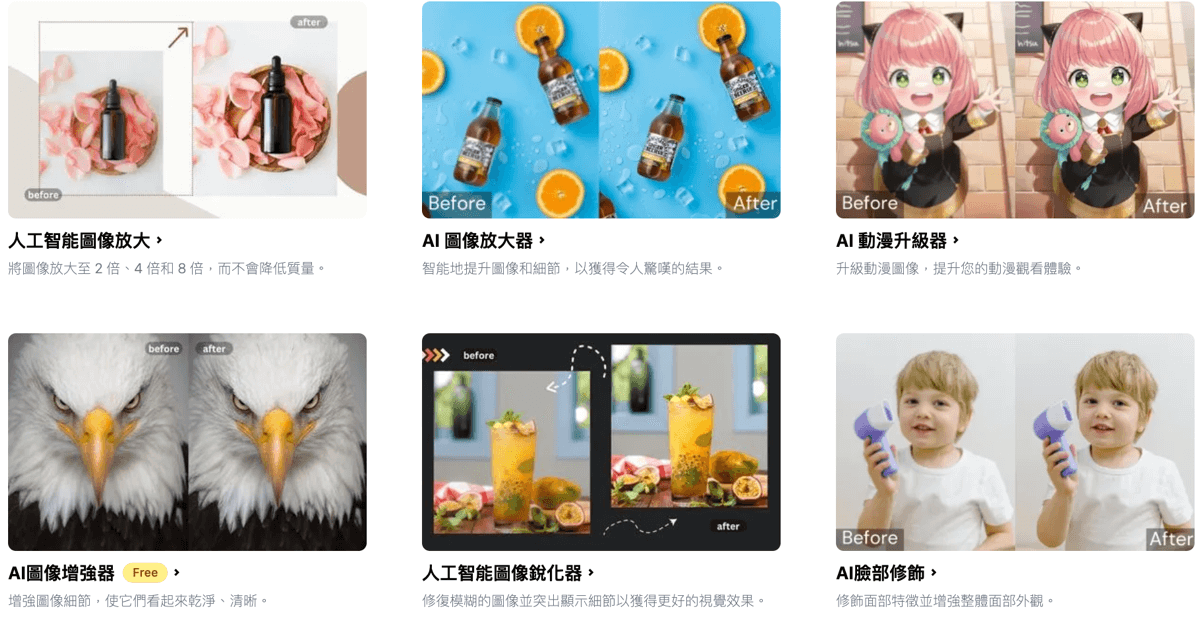Tap the pink-haired anime girl thumbnail
This screenshot has height=623, width=1200.
(x=1015, y=110)
